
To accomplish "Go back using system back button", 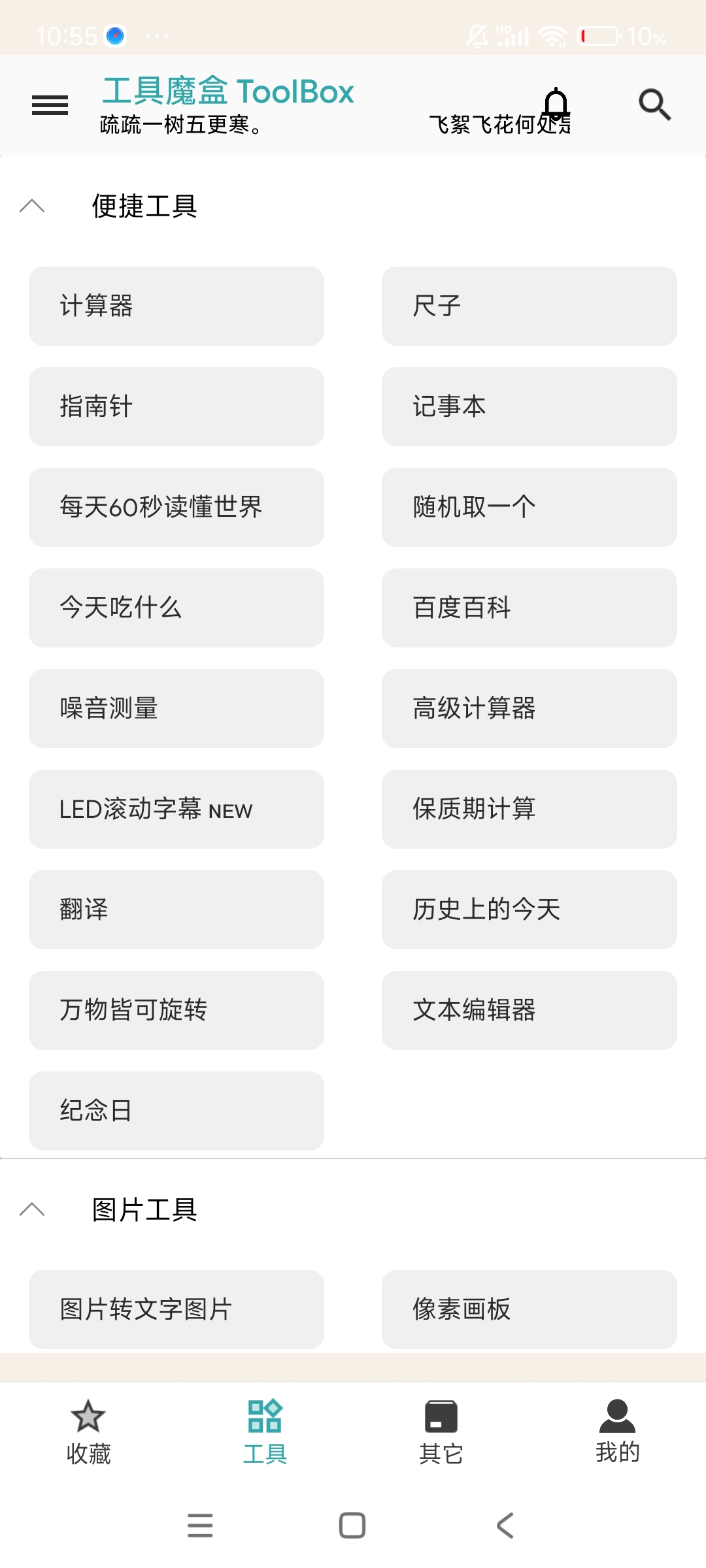I will pos(505,1526).
